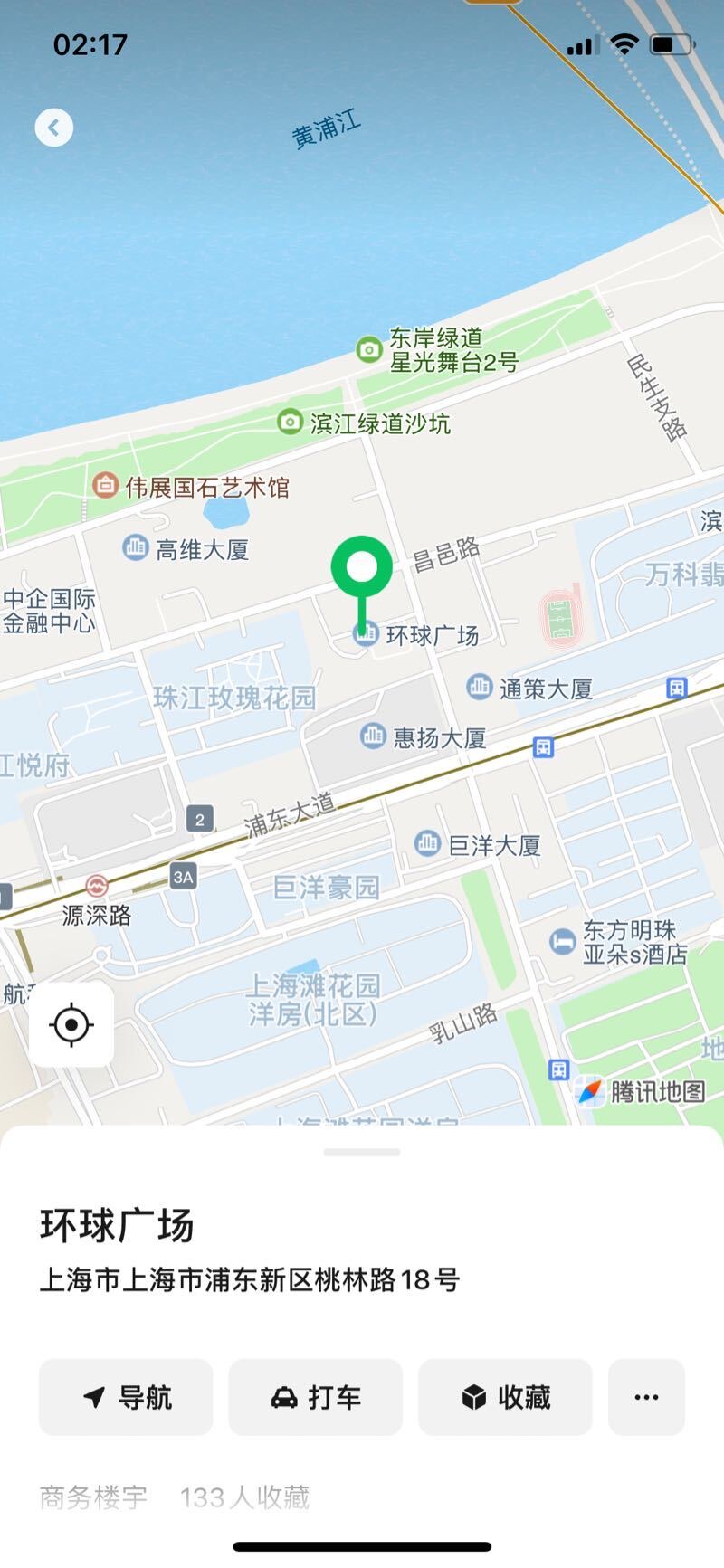Hail a ride with the 打车 button
The height and width of the screenshot is (1568, 724).
coord(315,1397)
